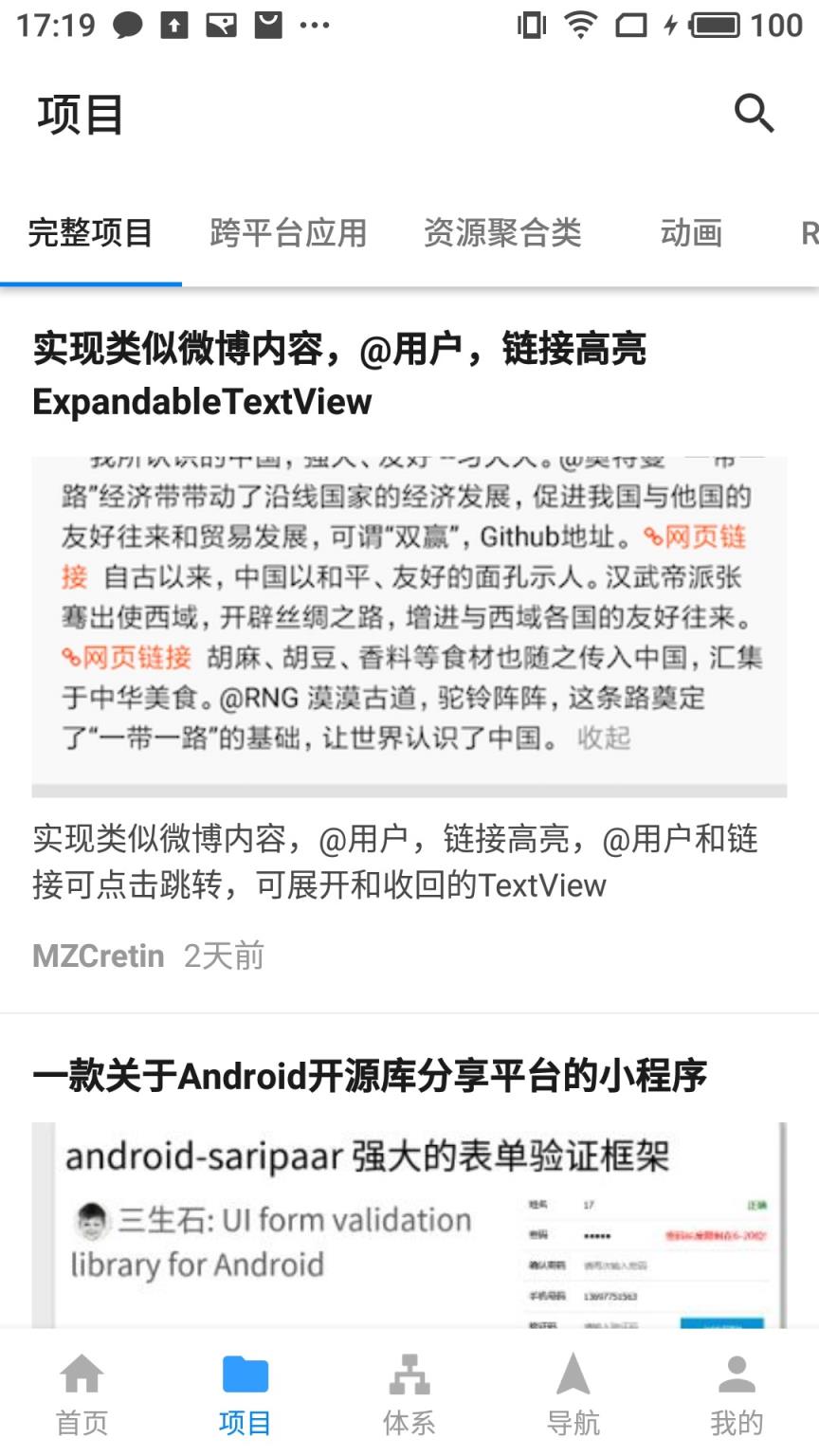Select the 动画 tab
Image resolution: width=819 pixels, height=1456 pixels.
[x=692, y=233]
